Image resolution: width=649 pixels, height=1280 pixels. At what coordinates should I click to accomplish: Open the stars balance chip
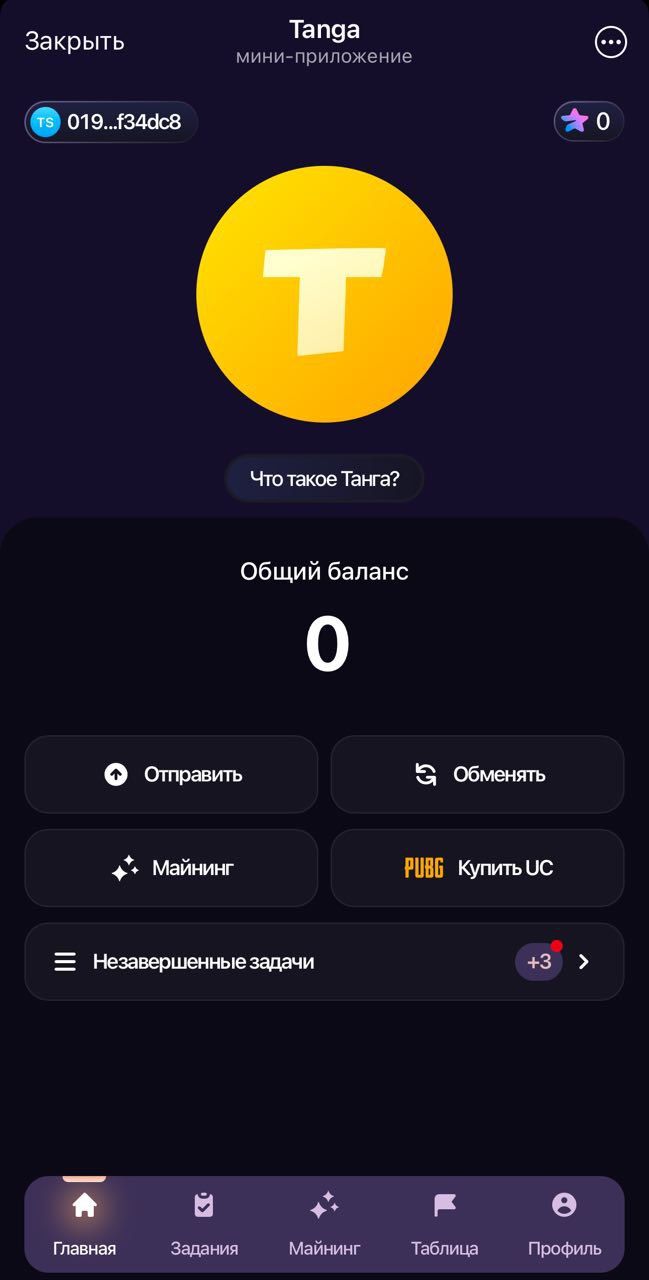(588, 122)
